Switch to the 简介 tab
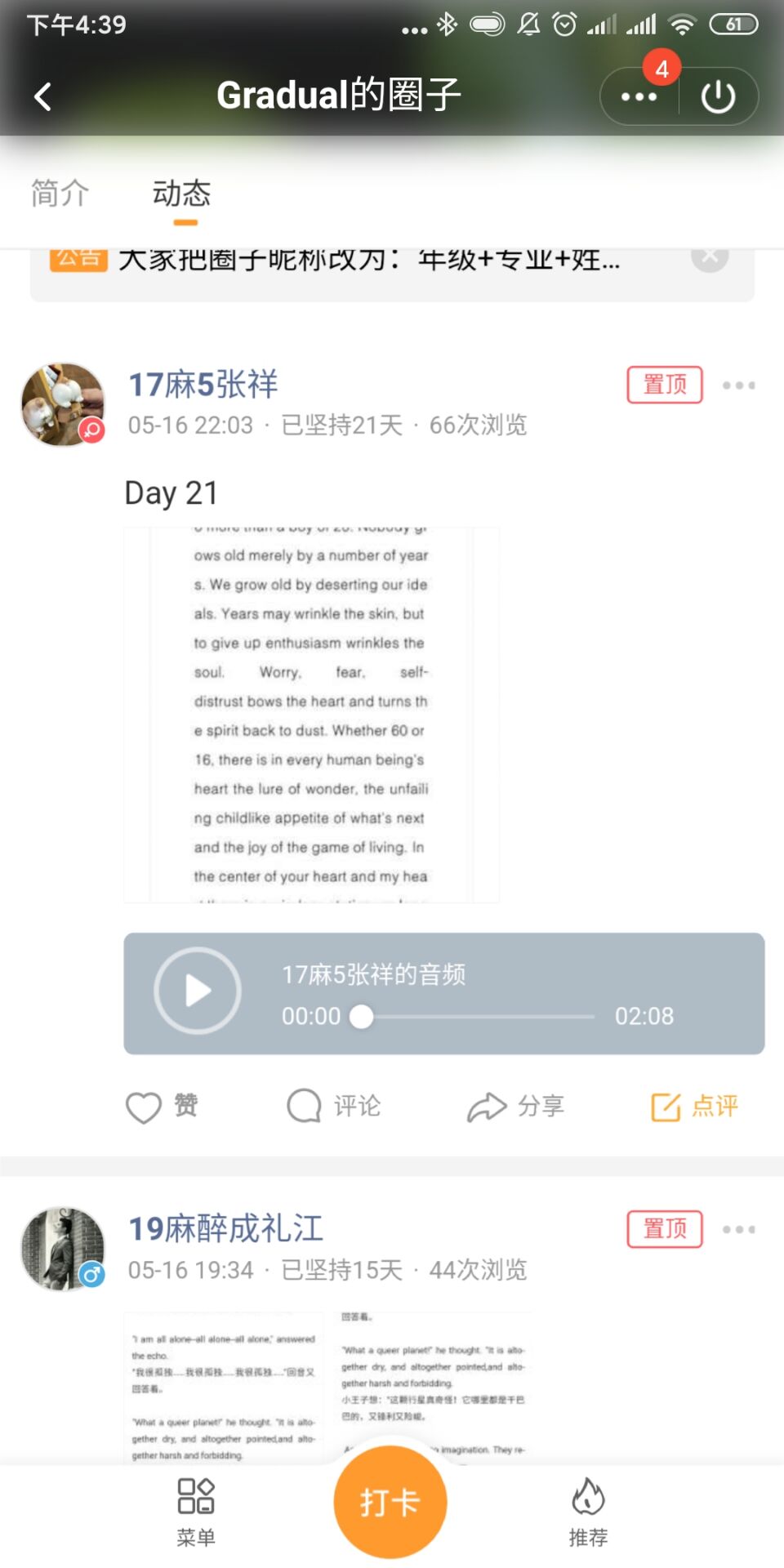 (60, 194)
